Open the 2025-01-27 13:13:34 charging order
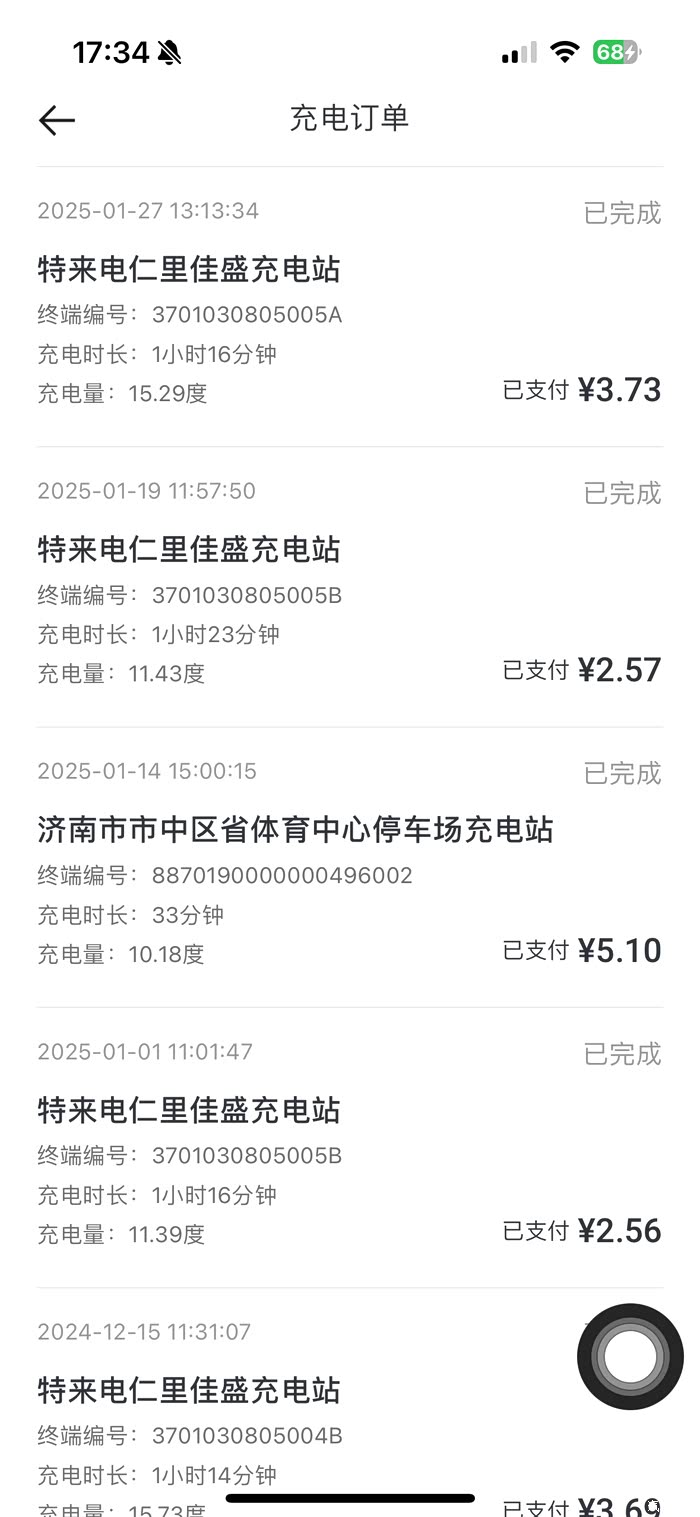The image size is (700, 1517). (350, 305)
